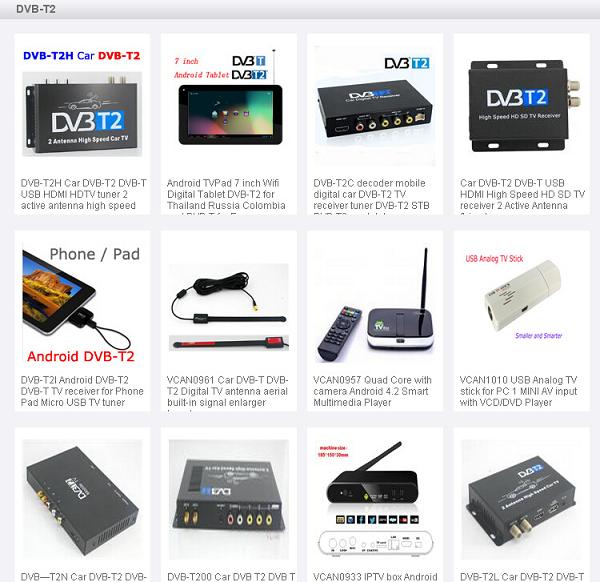
Task: Select the DVB-T2L Car DVB-T2 receiver
Action: pos(520,500)
